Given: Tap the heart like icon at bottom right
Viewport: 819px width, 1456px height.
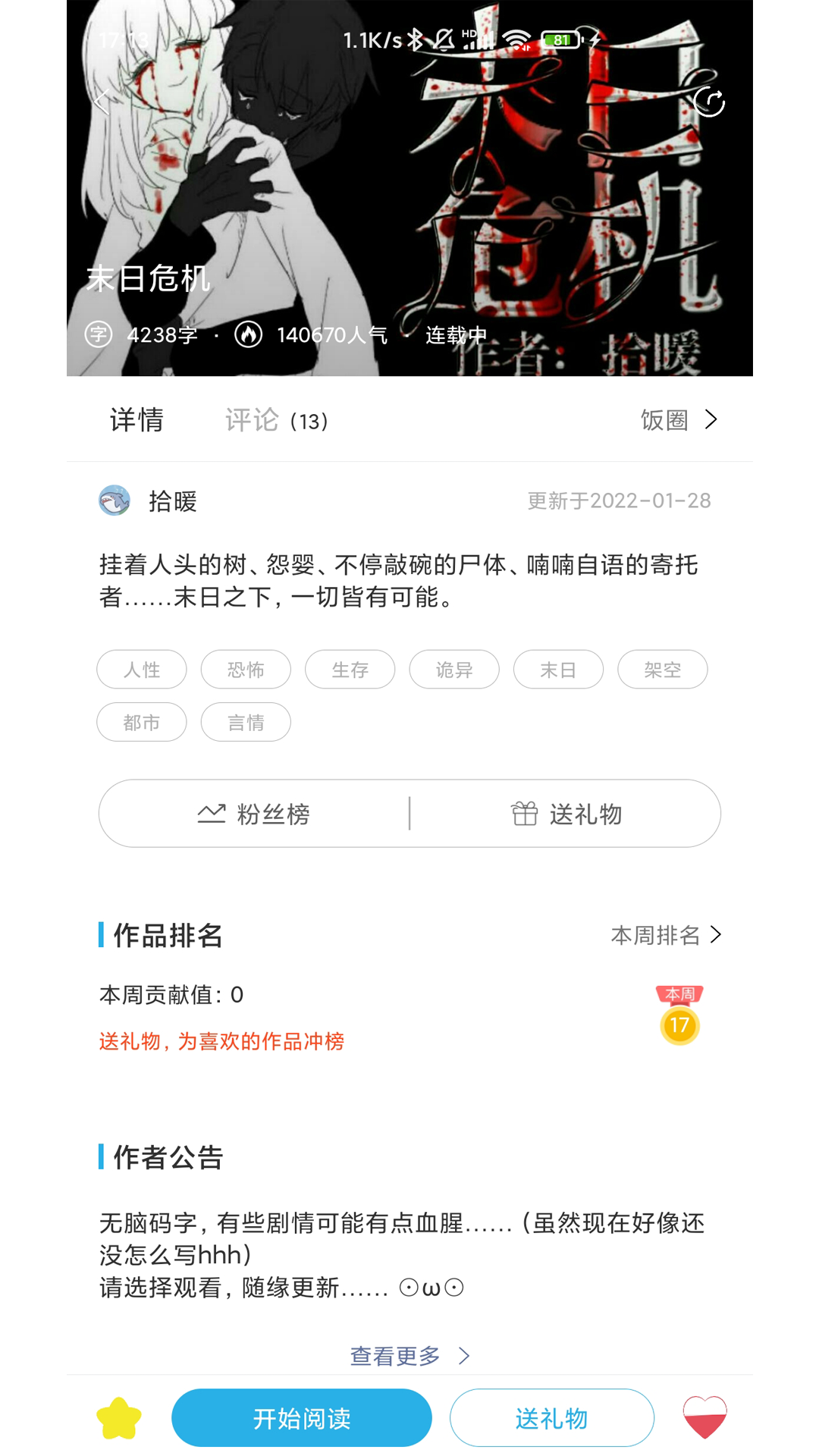Looking at the screenshot, I should (704, 1417).
